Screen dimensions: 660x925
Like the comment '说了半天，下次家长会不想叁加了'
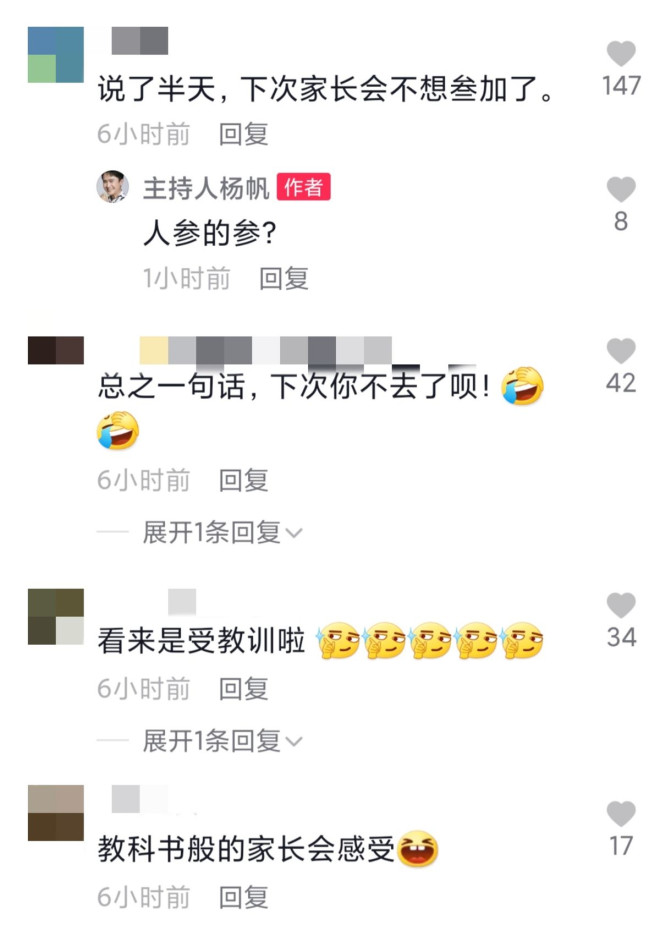(621, 55)
